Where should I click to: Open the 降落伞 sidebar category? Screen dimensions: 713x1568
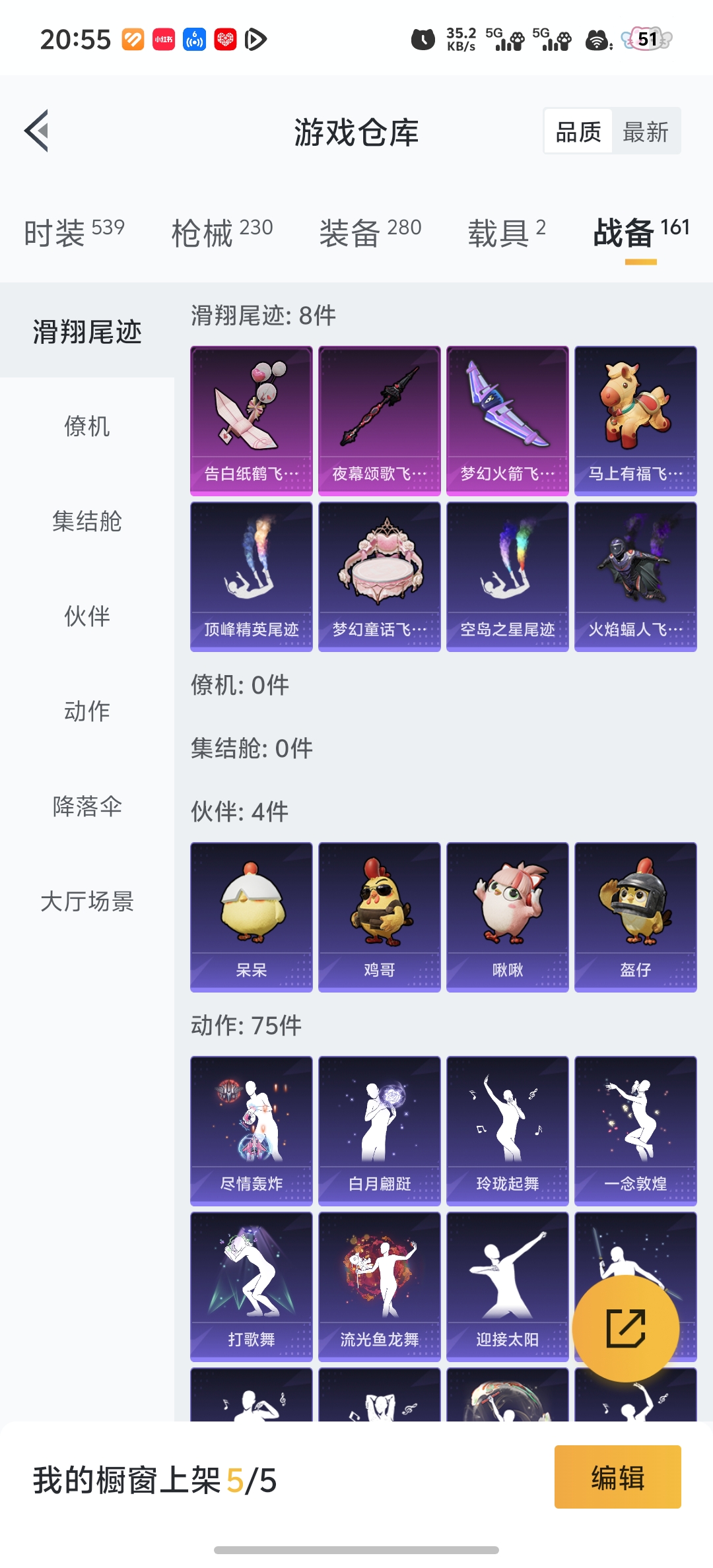point(86,806)
